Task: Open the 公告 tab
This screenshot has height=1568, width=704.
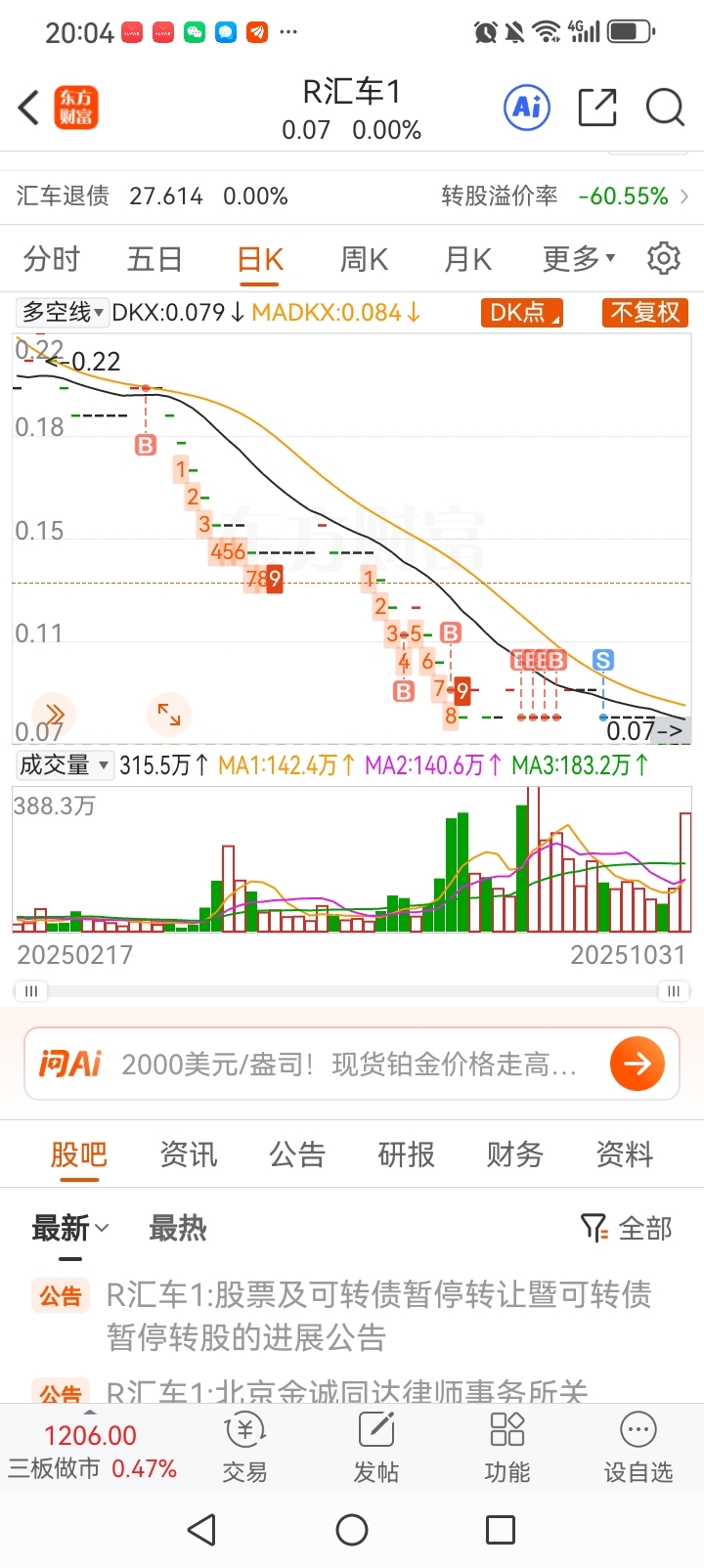Action: point(297,1154)
